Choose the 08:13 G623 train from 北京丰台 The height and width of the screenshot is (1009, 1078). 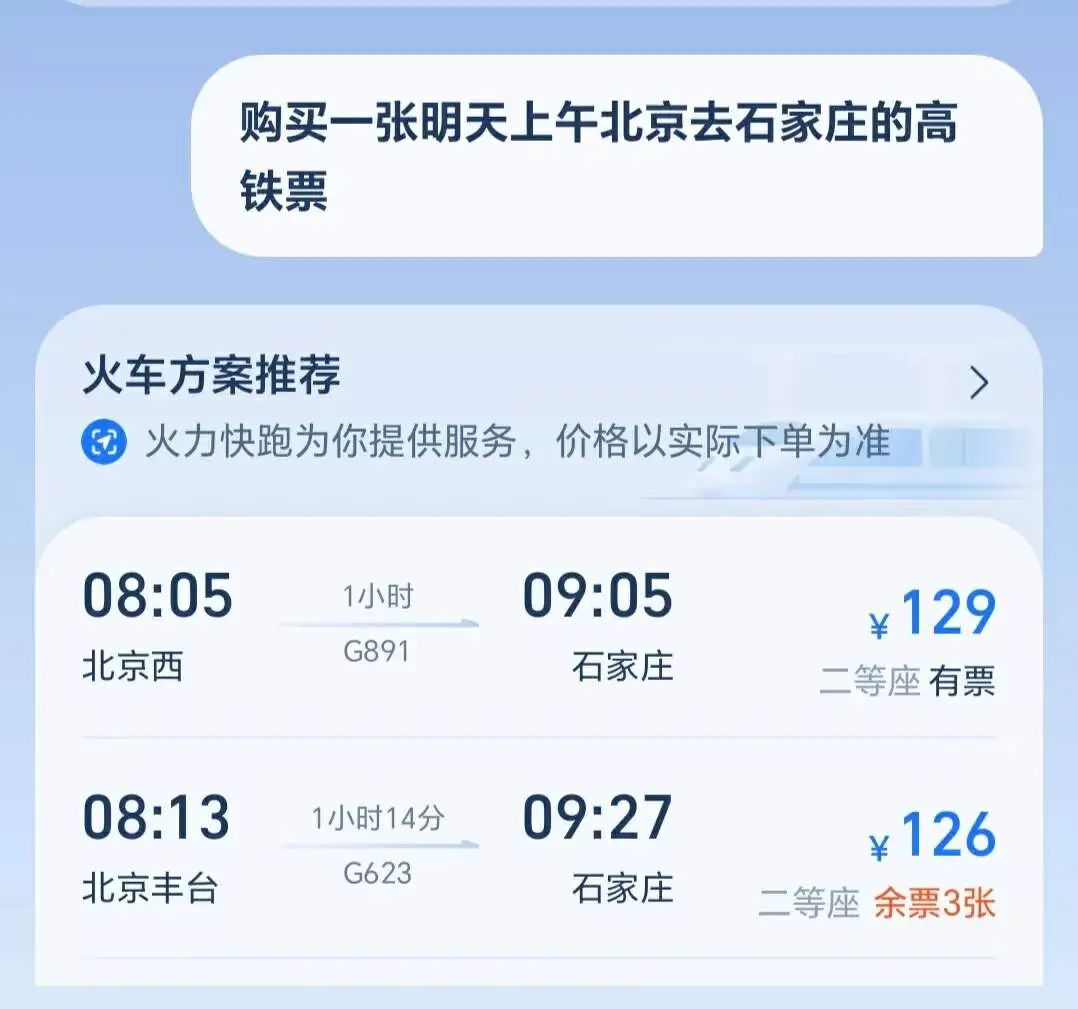pos(538,850)
